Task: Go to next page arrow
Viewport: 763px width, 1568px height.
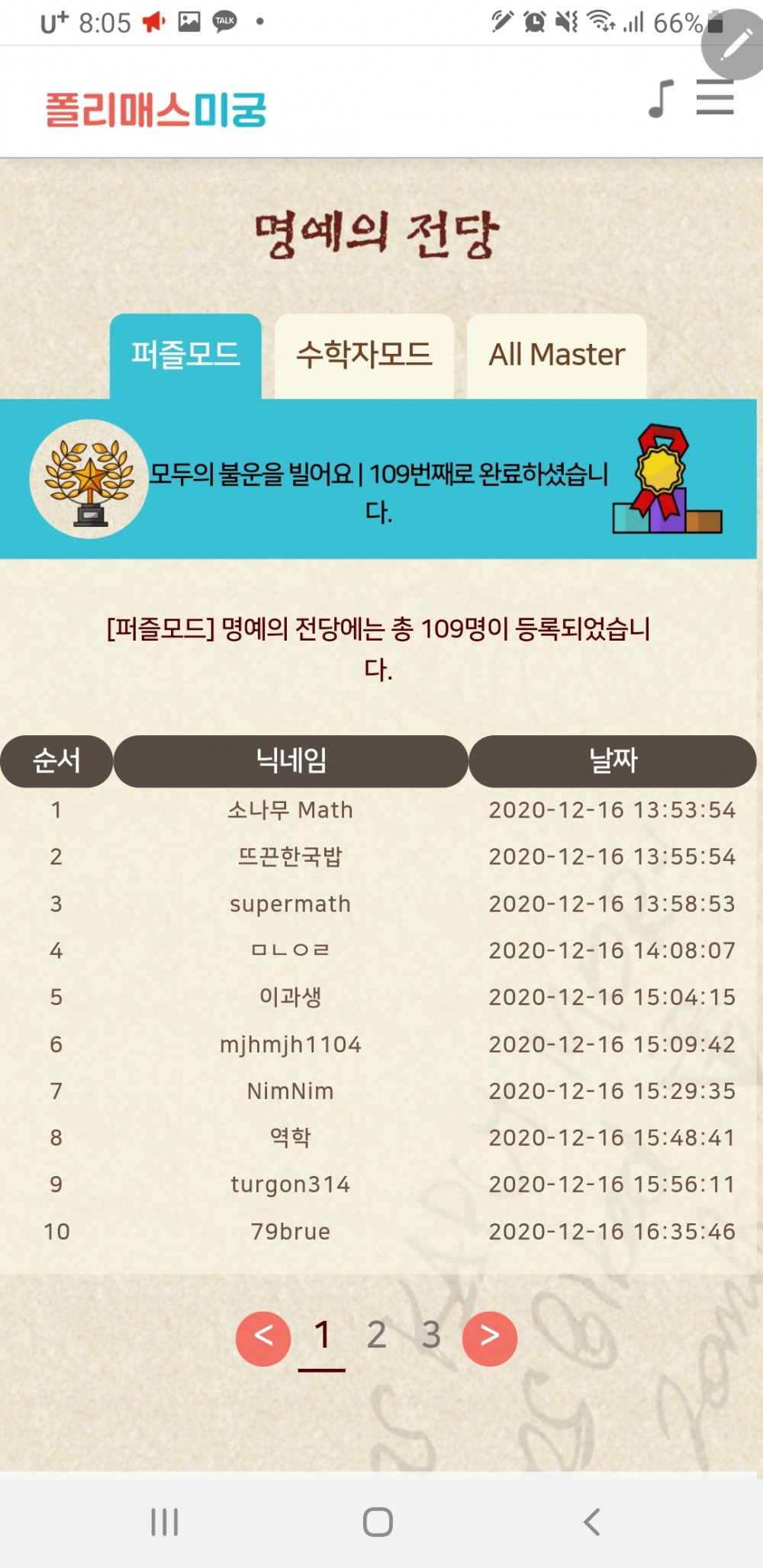Action: [490, 1338]
